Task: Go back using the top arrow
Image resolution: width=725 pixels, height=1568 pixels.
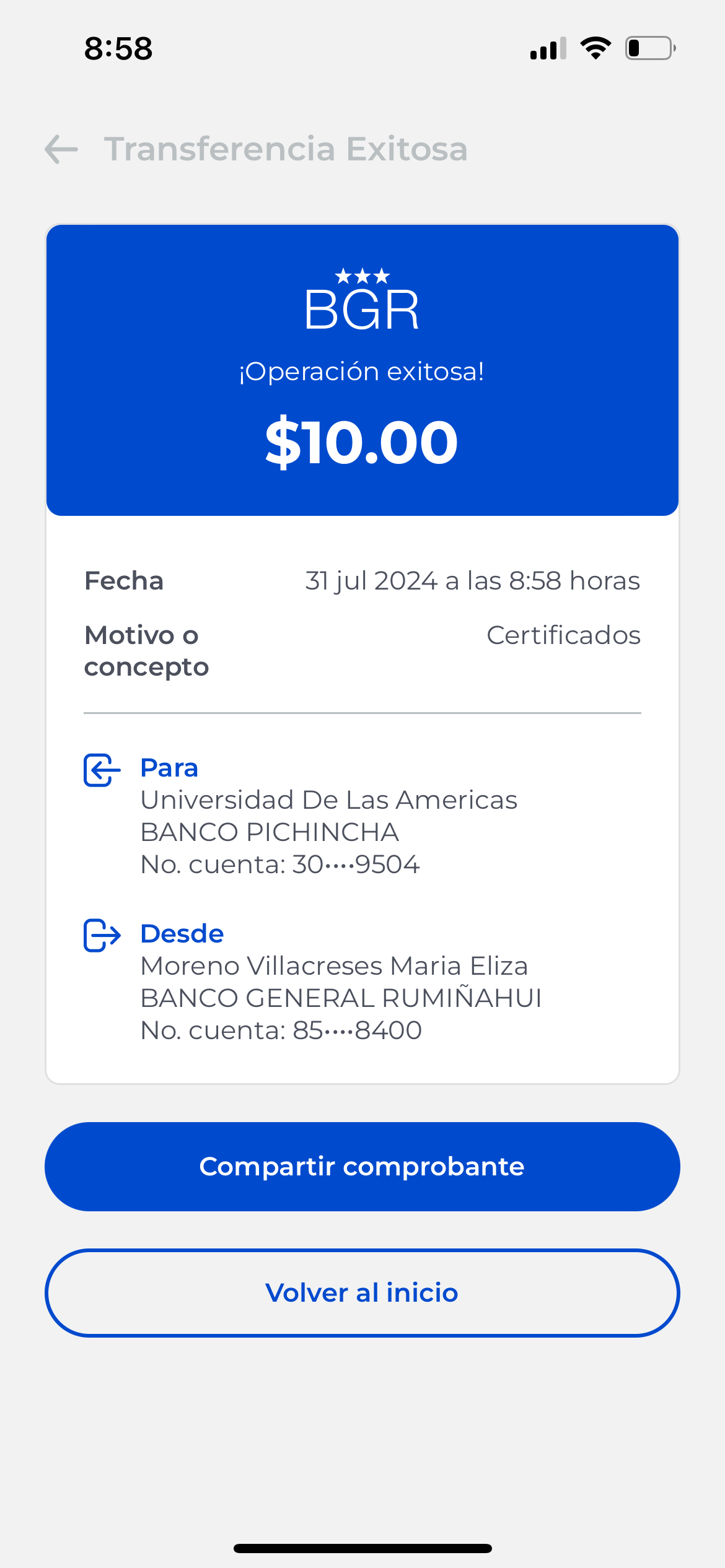Action: coord(61,149)
